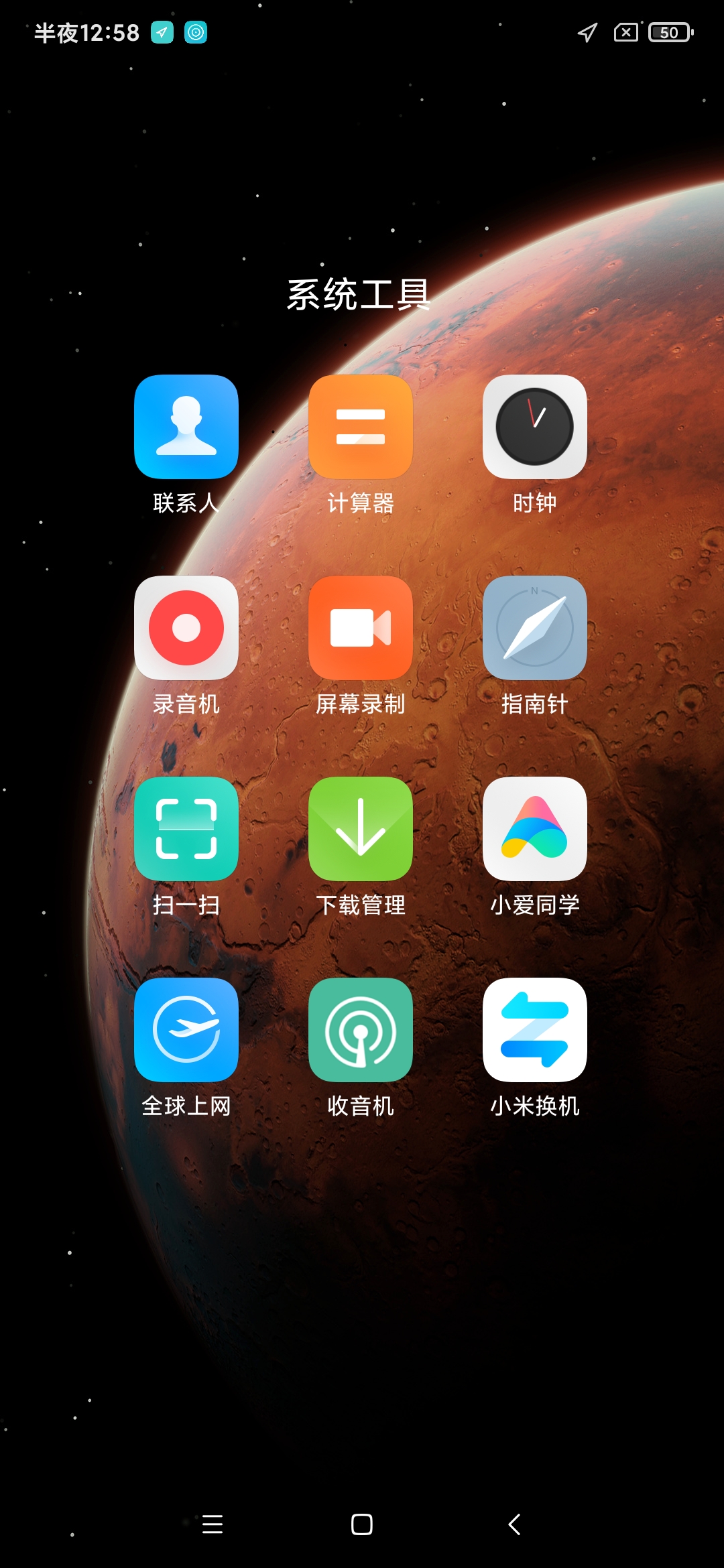Viewport: 724px width, 1568px height.
Task: Open the 收音机 FM radio app
Action: (x=361, y=1030)
